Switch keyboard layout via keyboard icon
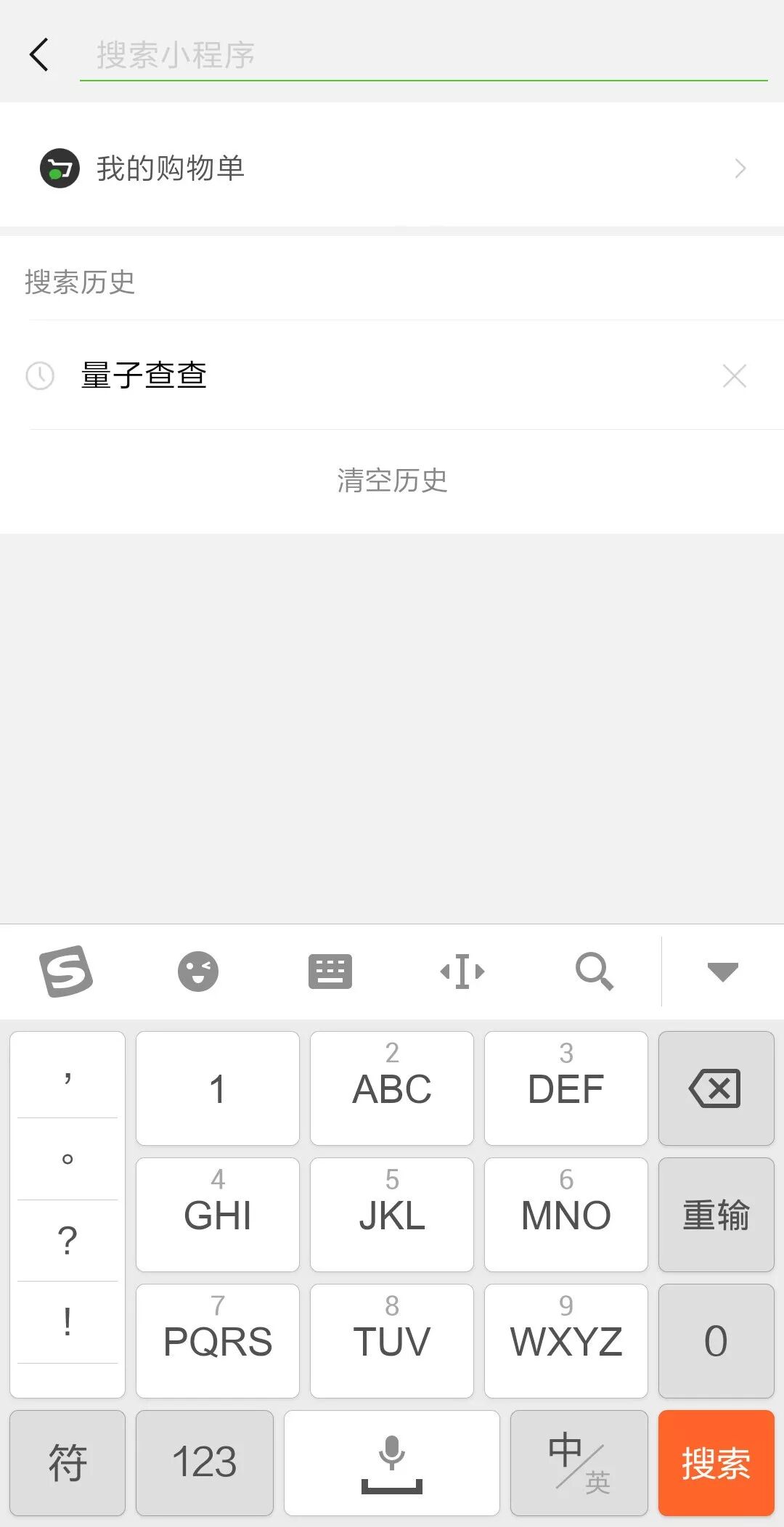Viewport: 784px width, 1527px height. tap(330, 971)
